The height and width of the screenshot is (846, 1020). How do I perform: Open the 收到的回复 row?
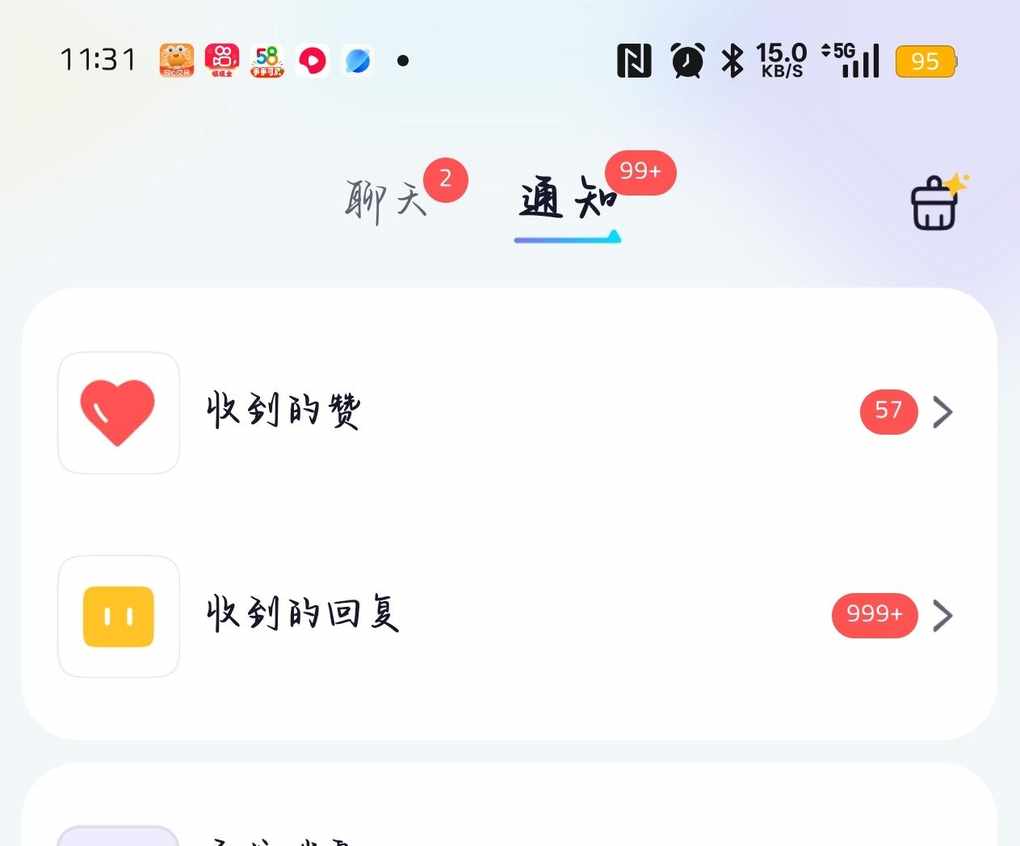508,615
